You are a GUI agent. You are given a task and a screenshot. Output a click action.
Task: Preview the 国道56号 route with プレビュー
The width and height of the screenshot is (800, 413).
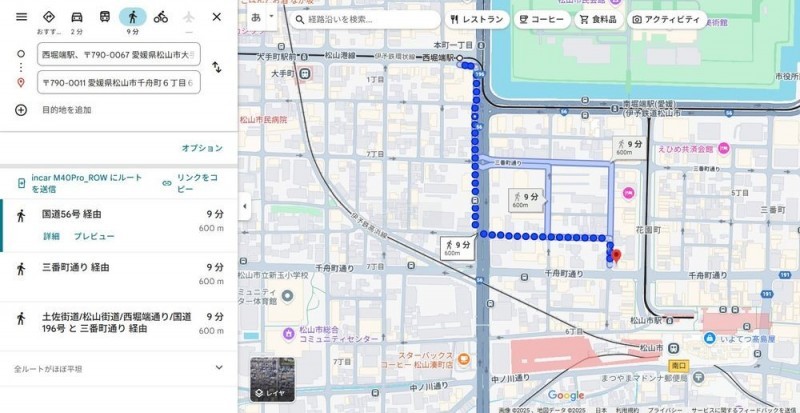click(x=94, y=236)
